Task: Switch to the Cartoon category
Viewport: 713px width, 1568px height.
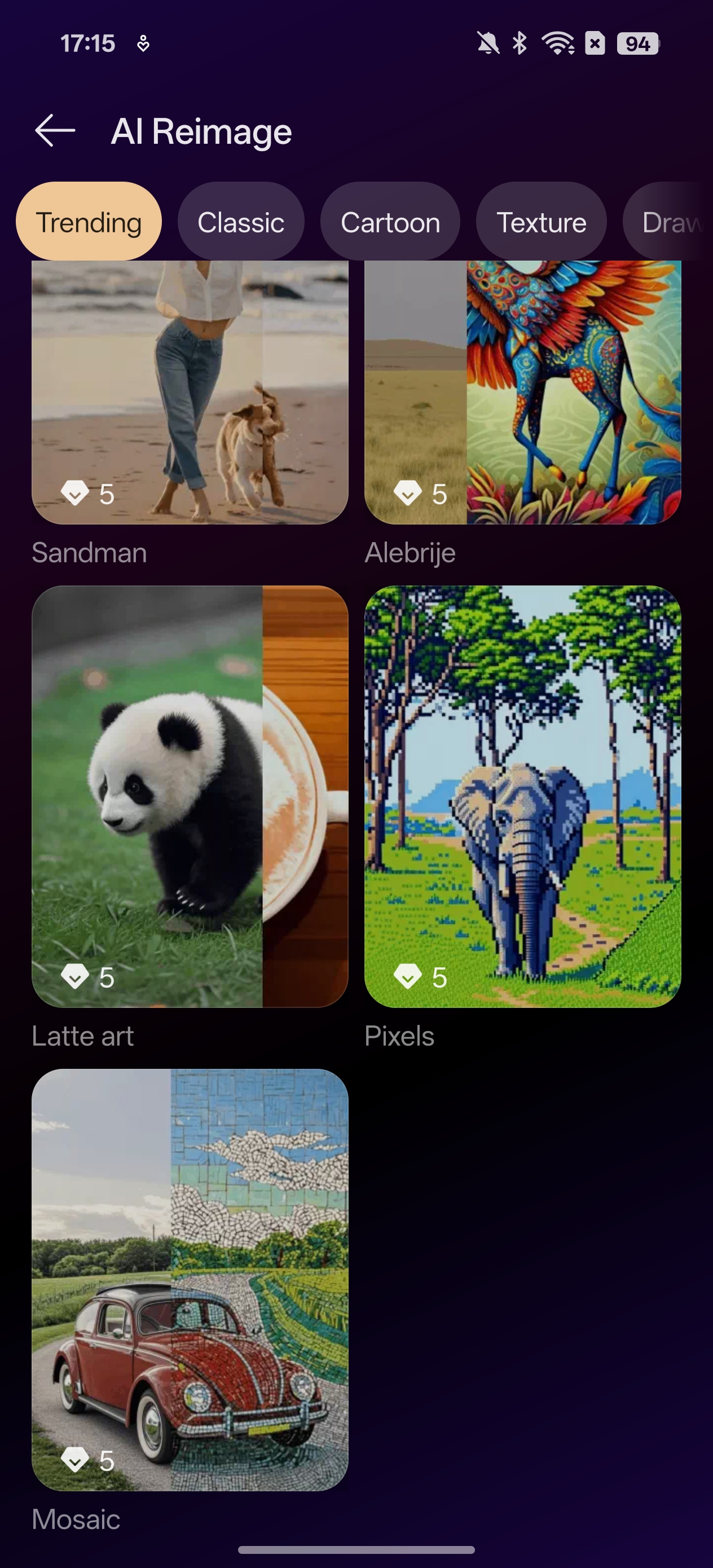Action: point(390,222)
